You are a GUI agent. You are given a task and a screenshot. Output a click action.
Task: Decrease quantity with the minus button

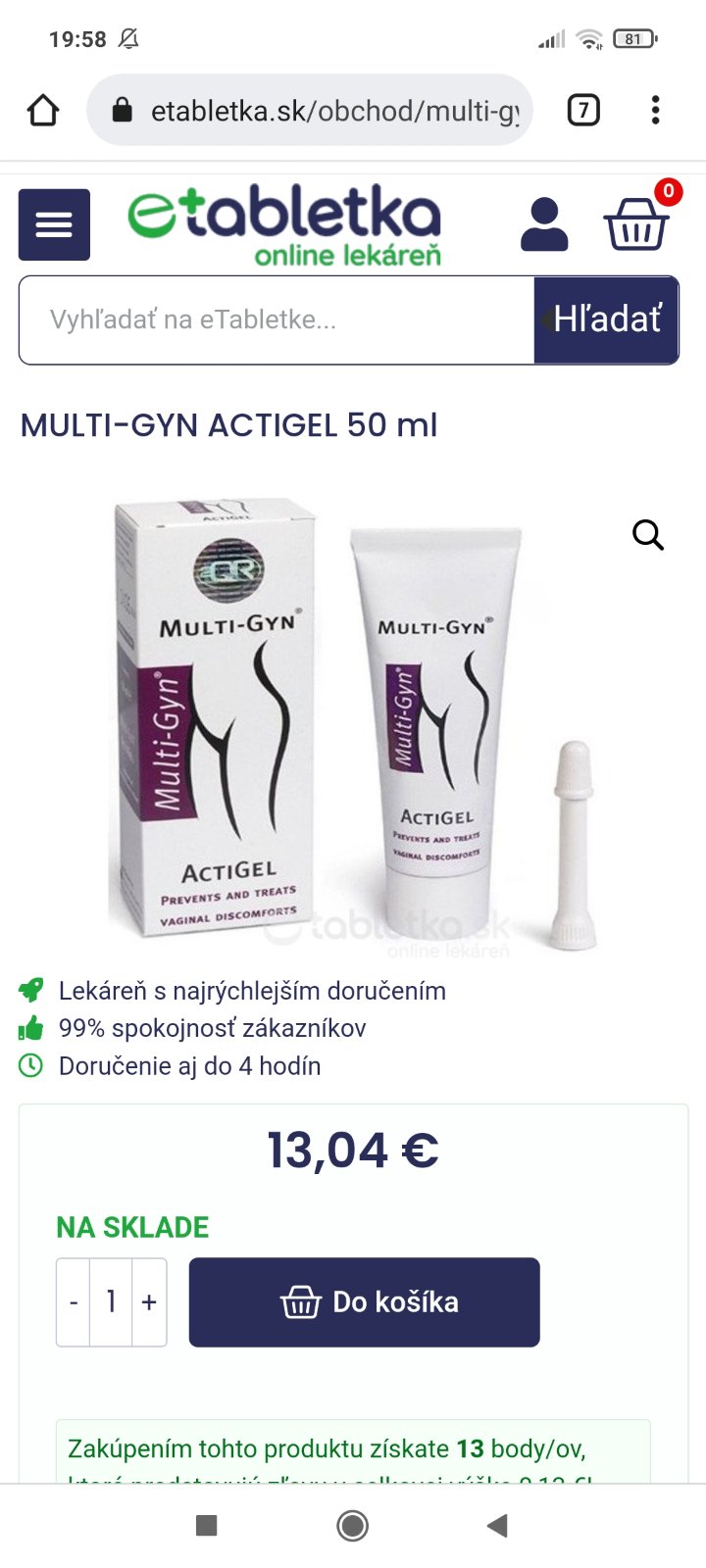pyautogui.click(x=74, y=1302)
